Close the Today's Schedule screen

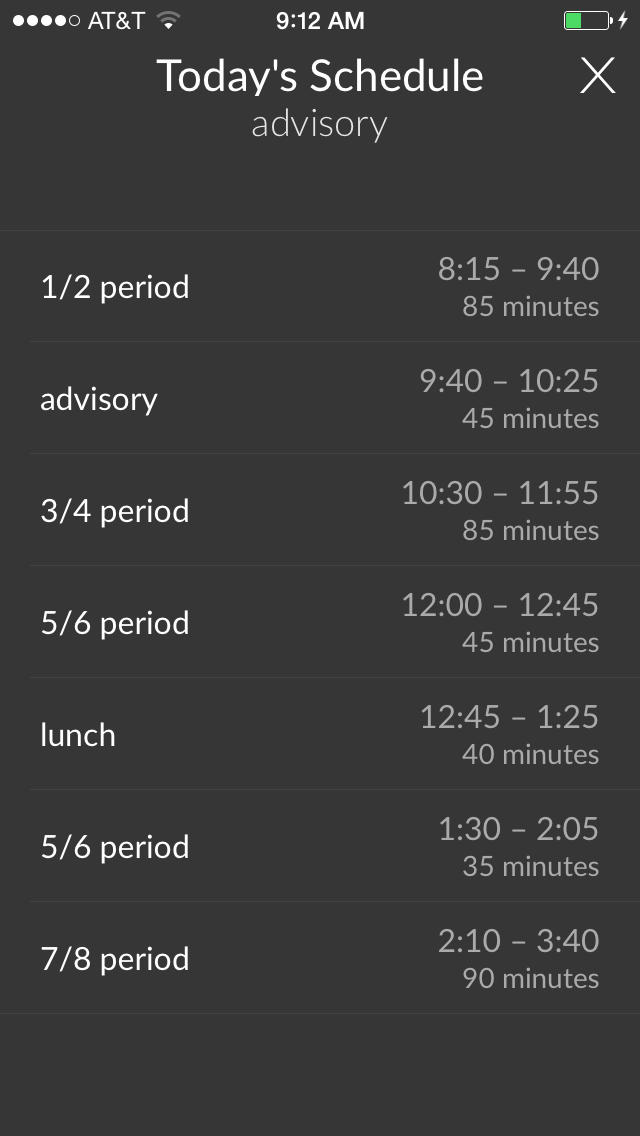click(x=597, y=75)
